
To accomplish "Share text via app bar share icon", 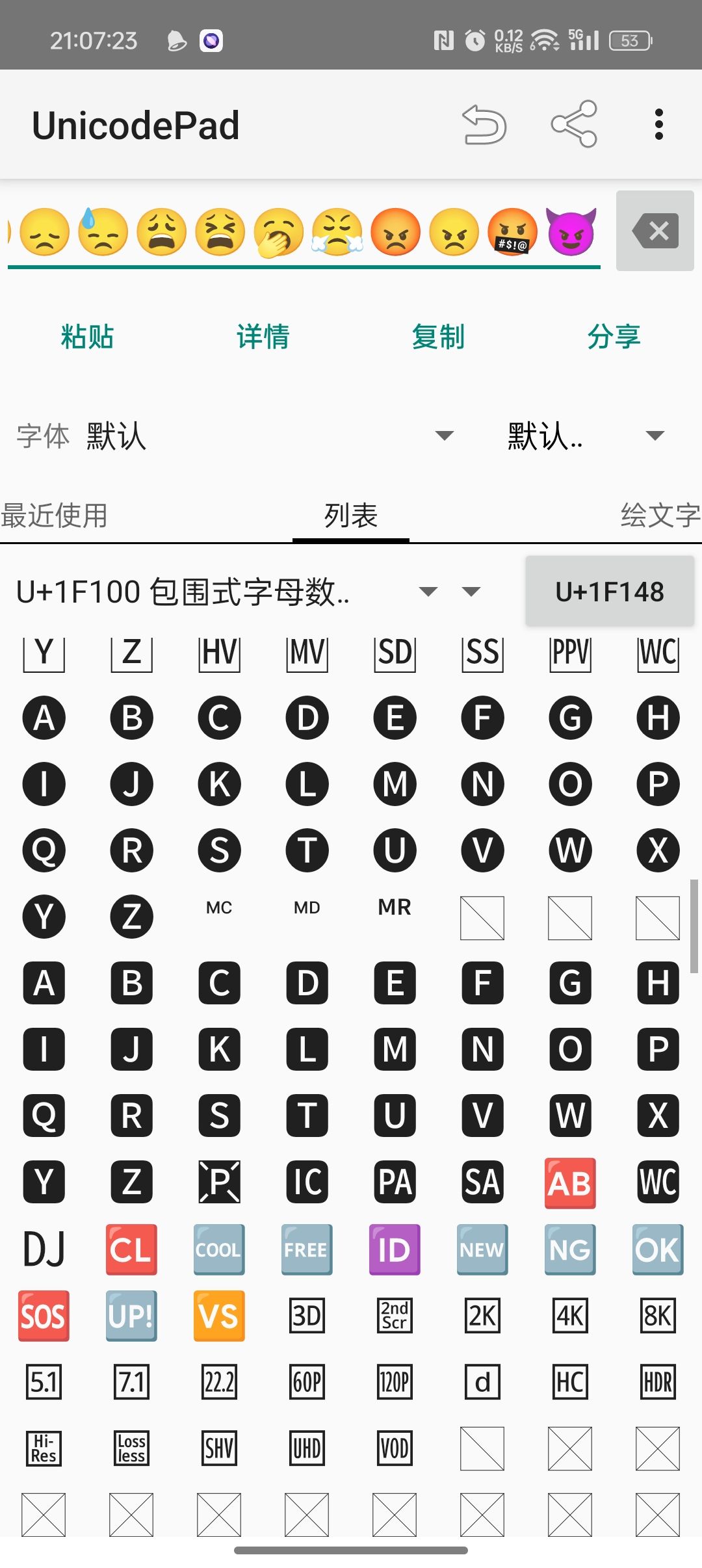I will click(x=574, y=124).
